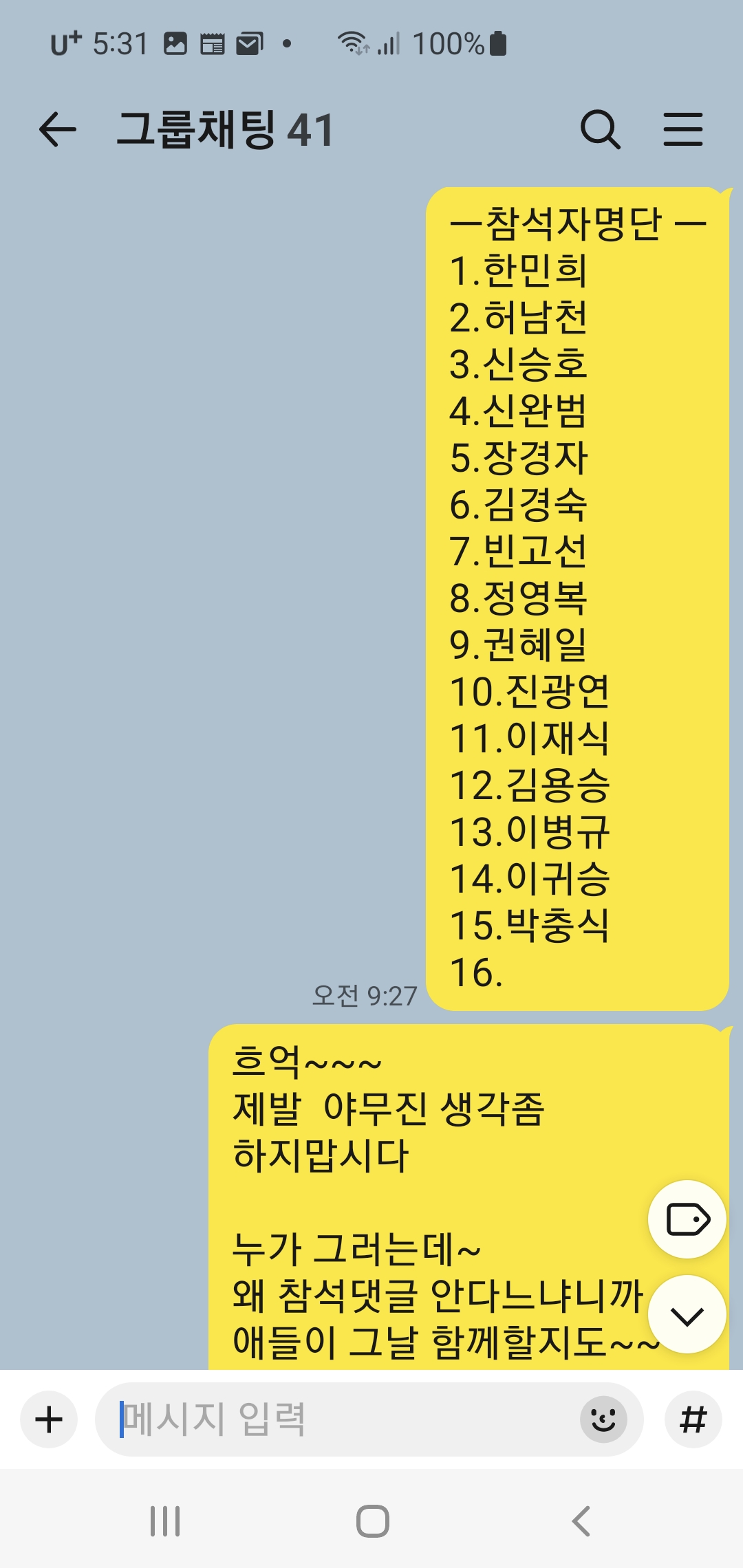Search within this chat
This screenshot has width=743, height=1568.
coord(600,129)
